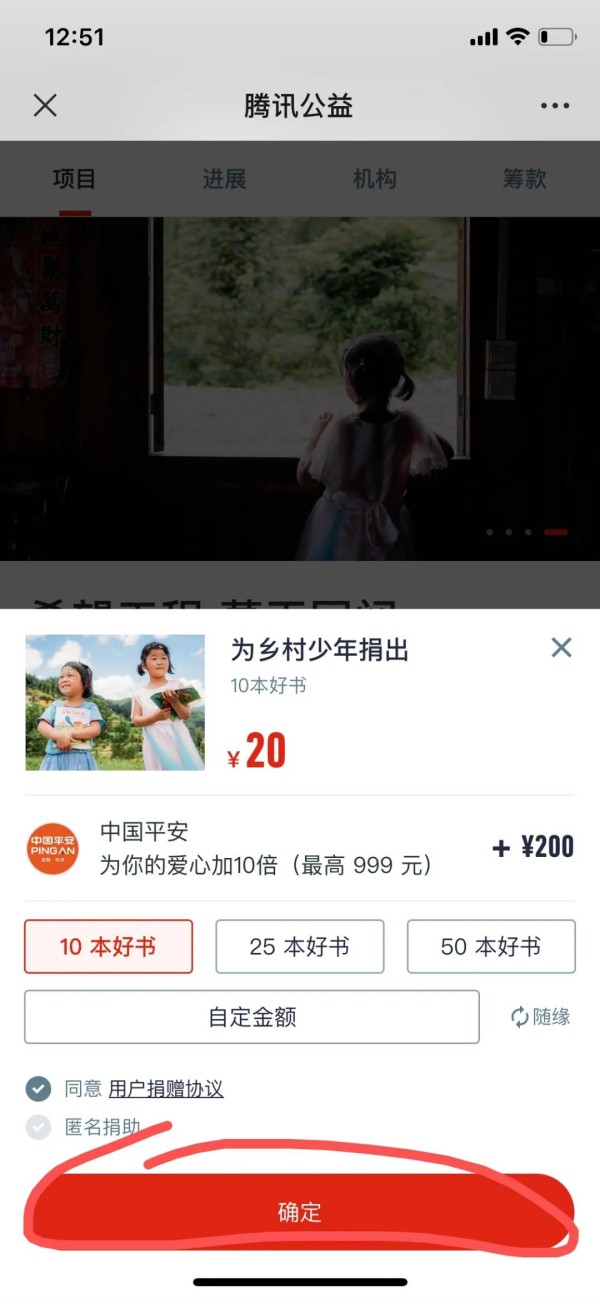Select 10 本好书 donation option

point(108,946)
